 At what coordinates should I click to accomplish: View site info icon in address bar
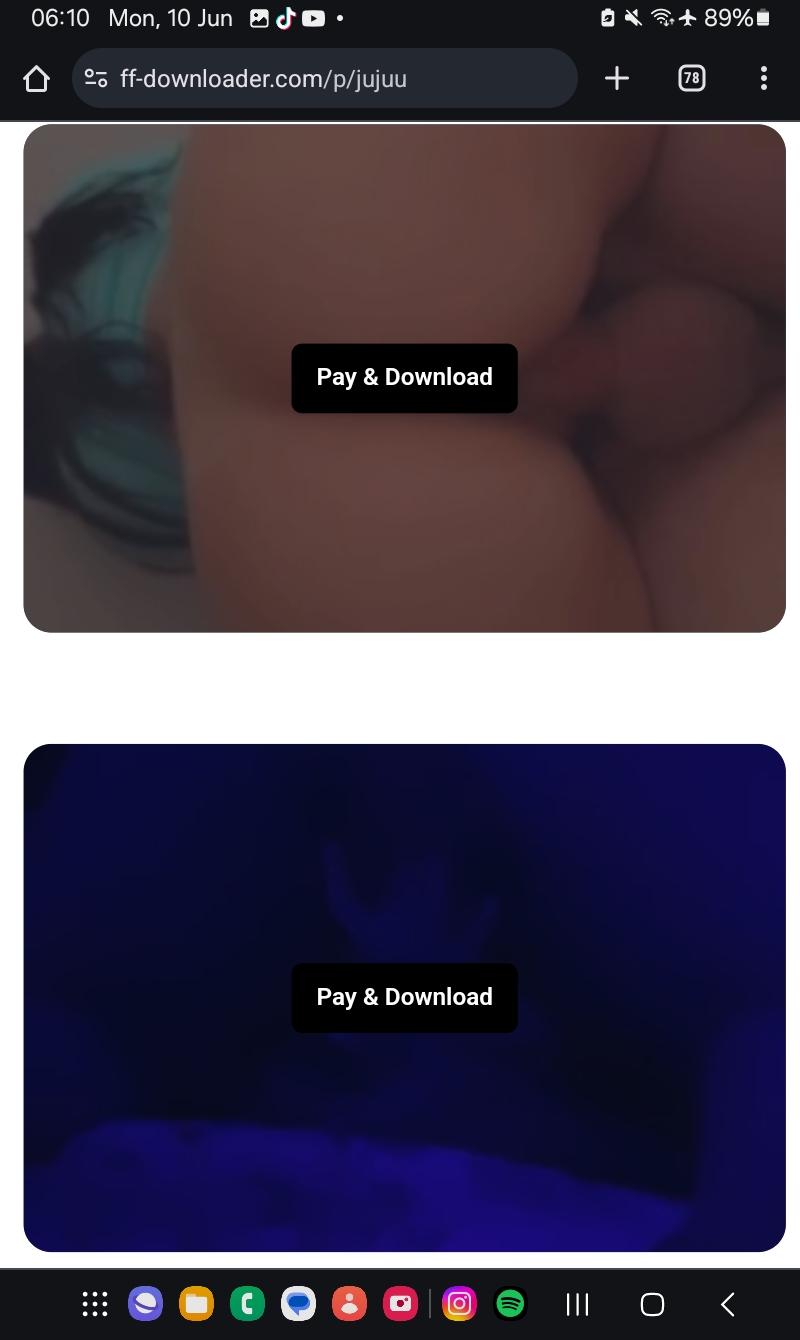(96, 79)
